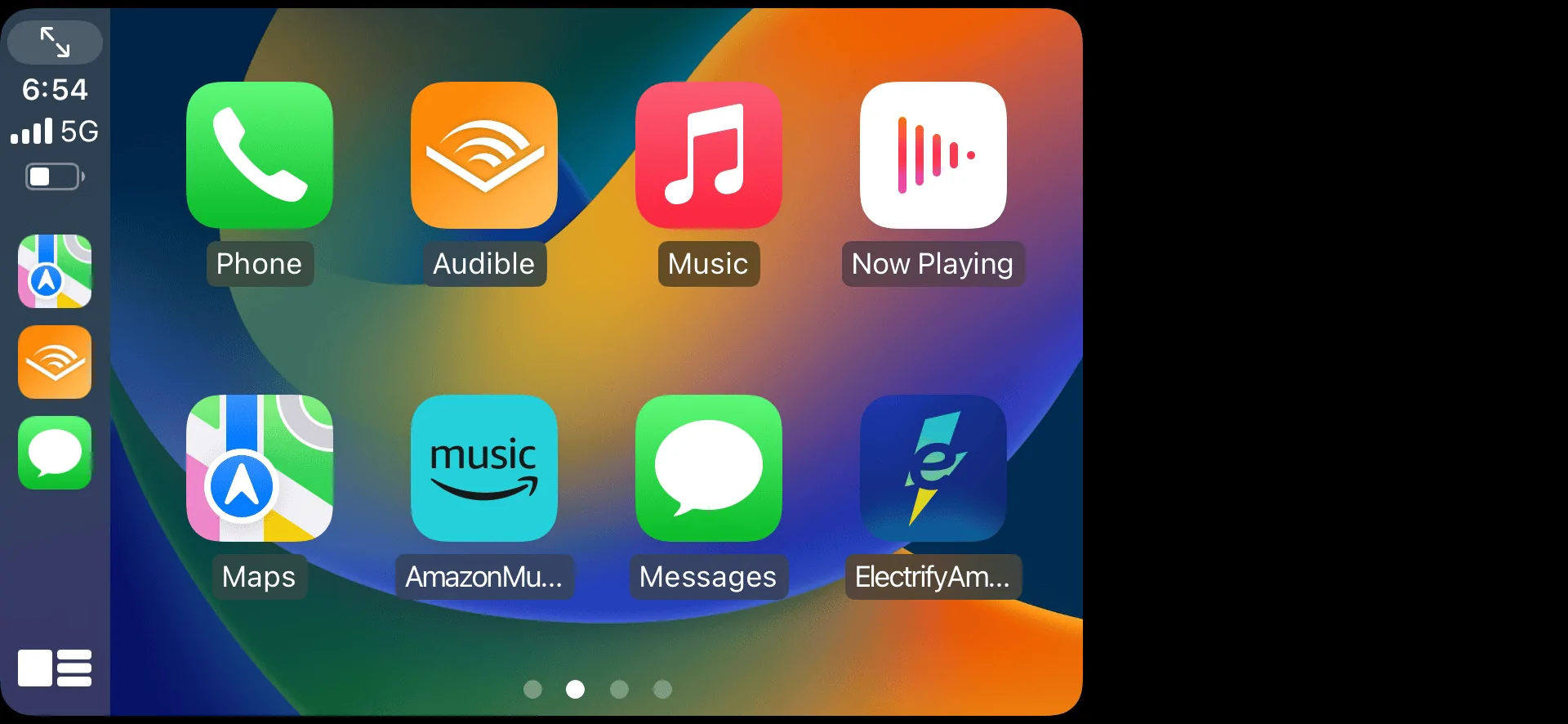The image size is (1568, 724).
Task: Tap the Maps shortcut in the sidebar
Action: point(55,271)
